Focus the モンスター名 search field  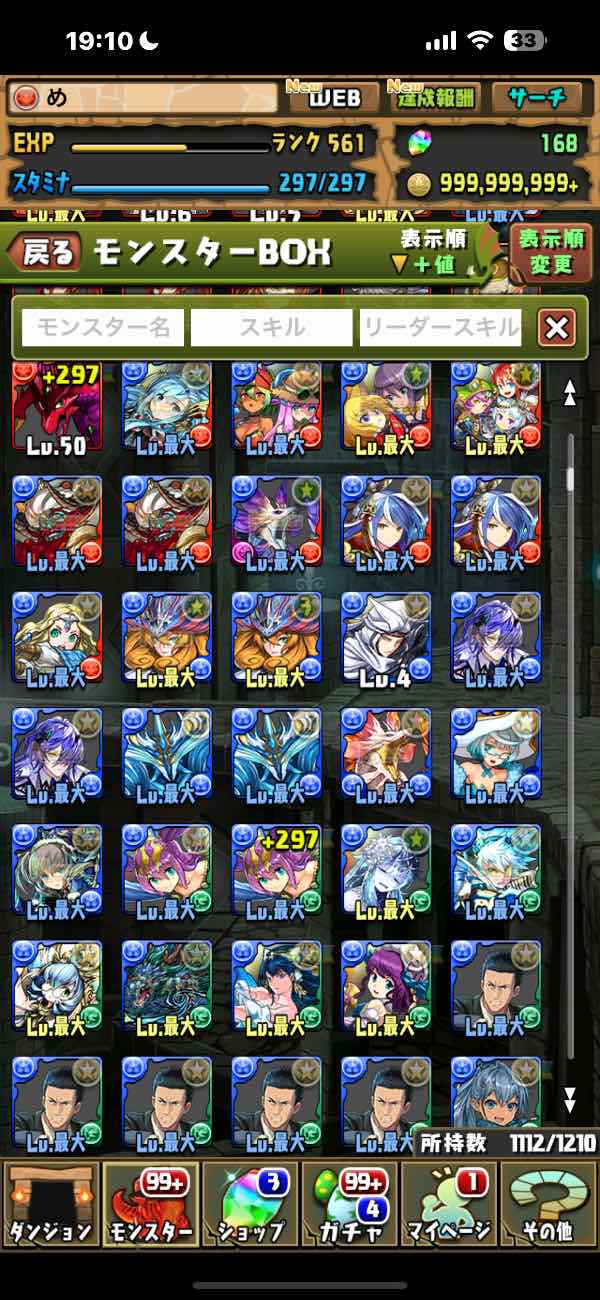coord(103,327)
